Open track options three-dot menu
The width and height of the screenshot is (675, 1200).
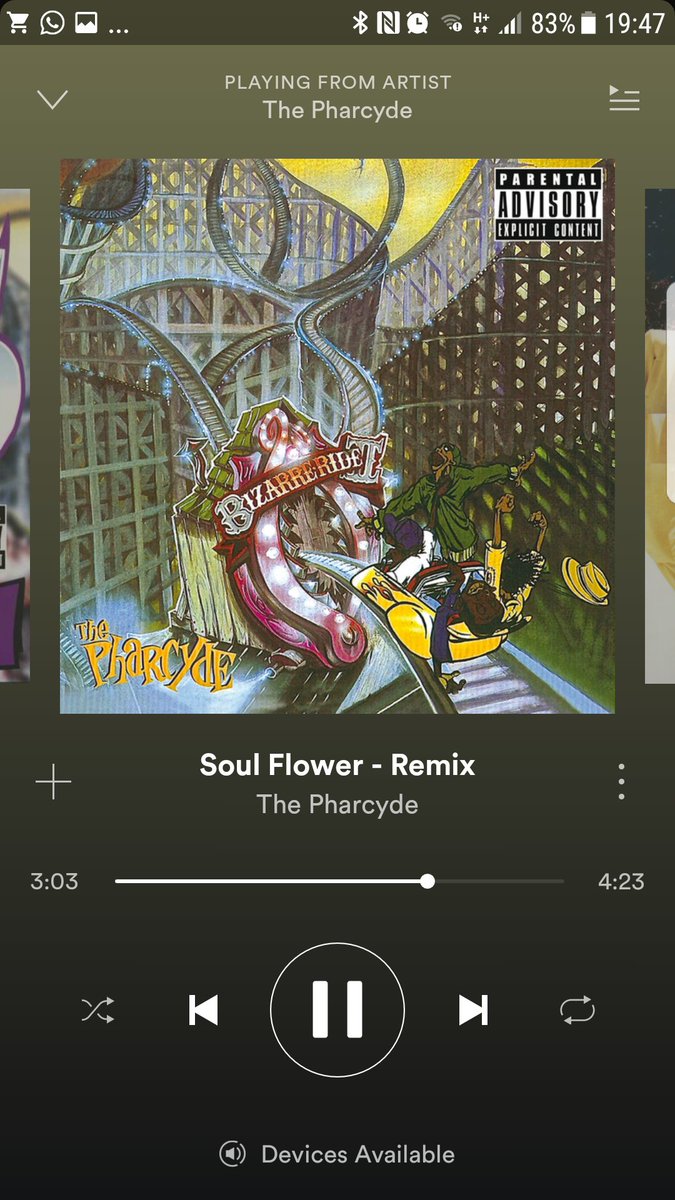point(621,781)
